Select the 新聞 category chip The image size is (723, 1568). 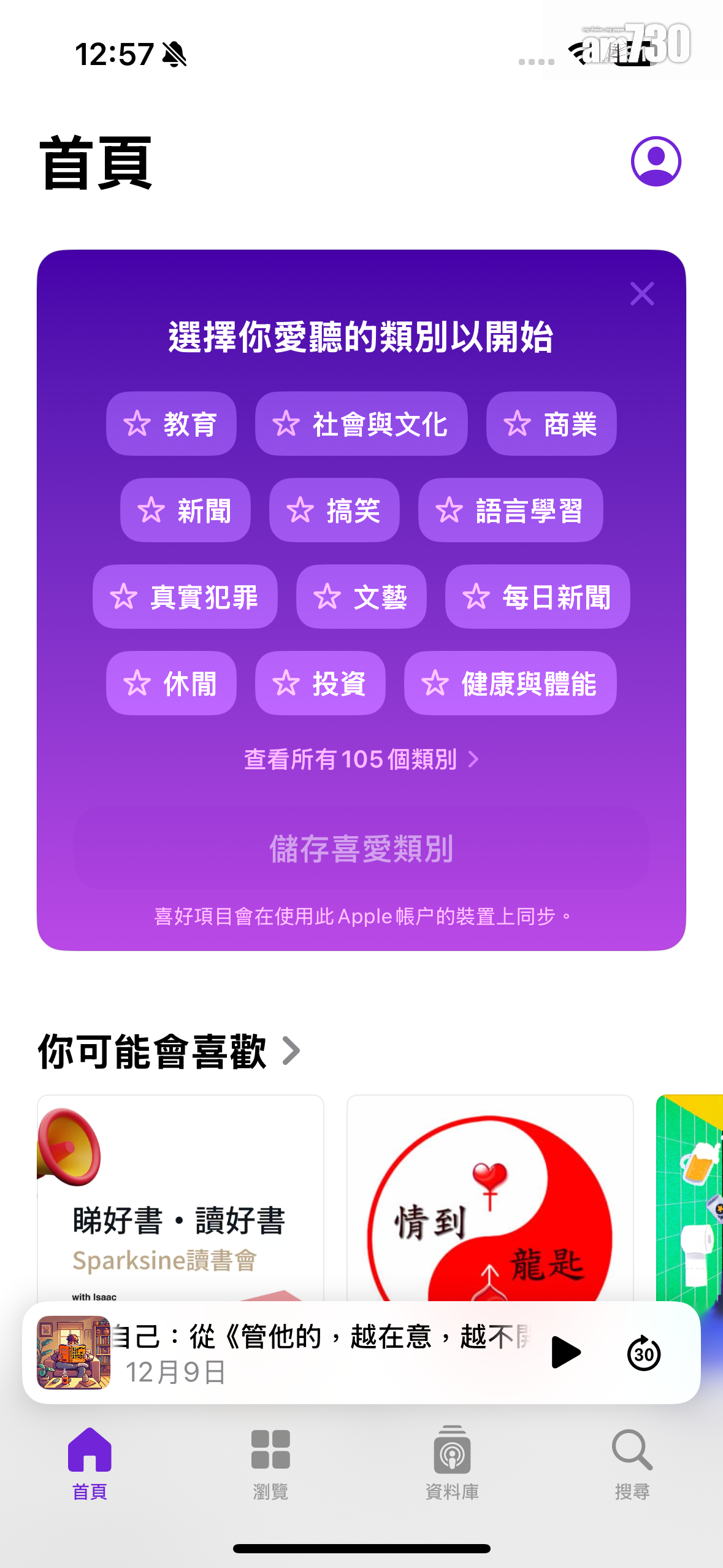185,510
